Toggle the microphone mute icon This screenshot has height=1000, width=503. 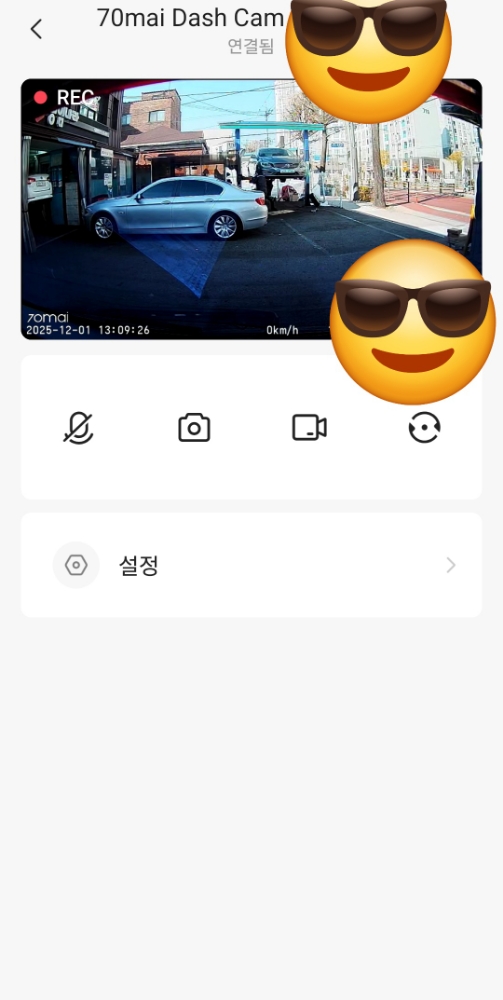(x=78, y=427)
